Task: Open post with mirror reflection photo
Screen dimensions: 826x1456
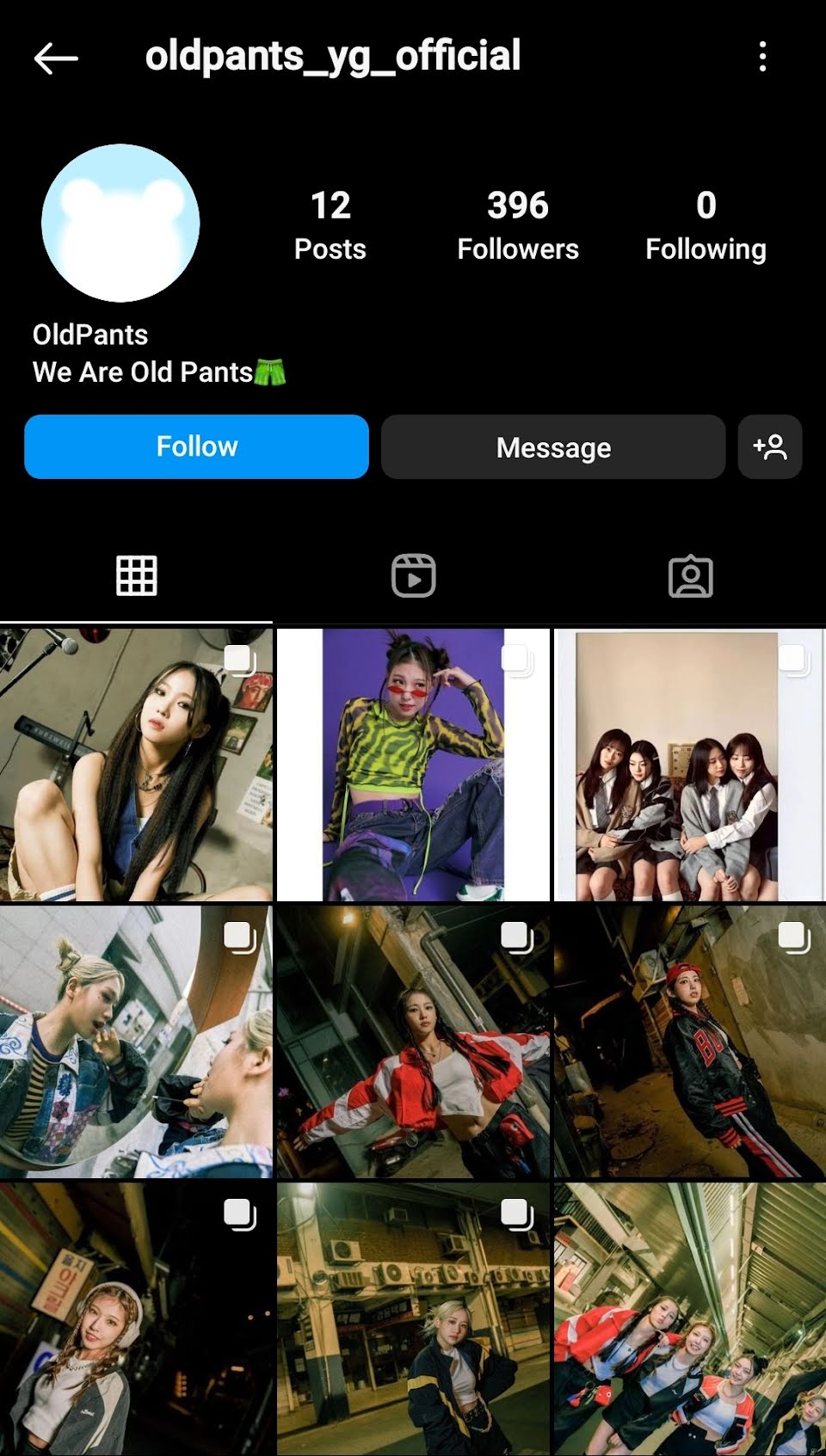Action: (136, 1041)
